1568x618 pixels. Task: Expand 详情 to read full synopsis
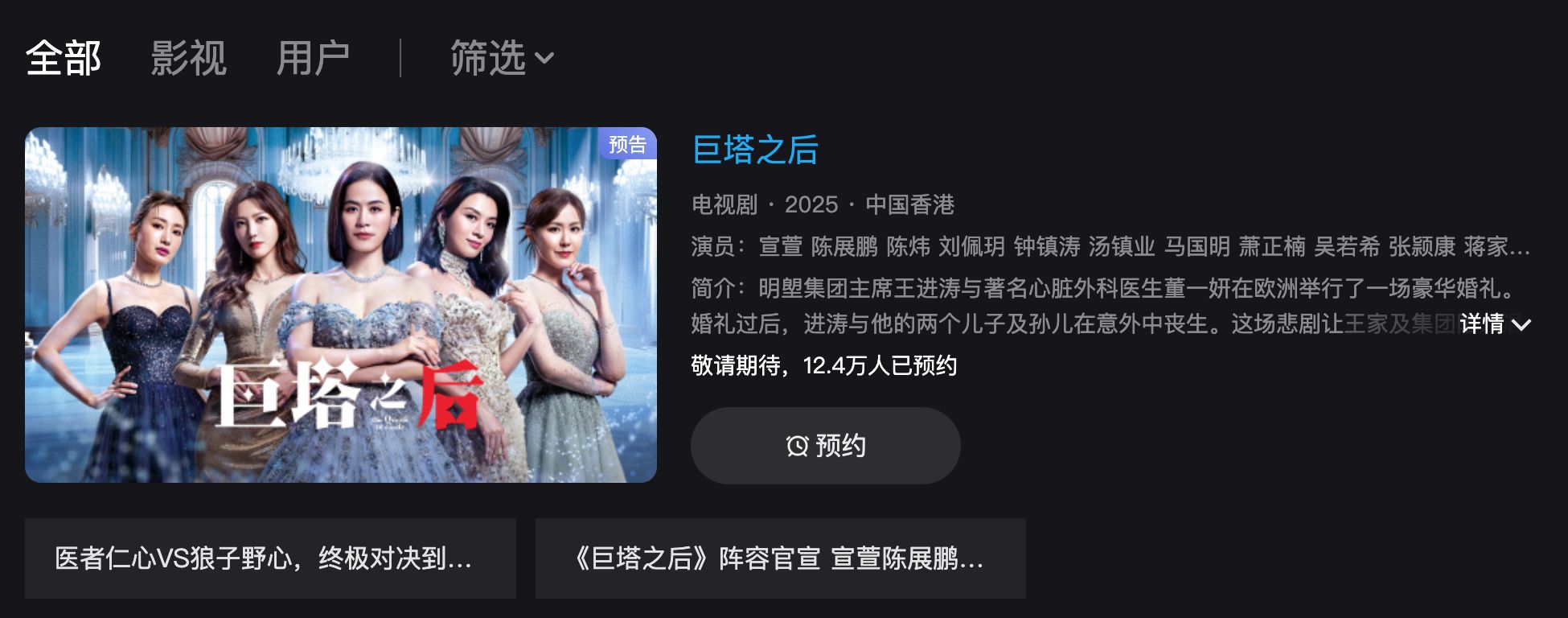[x=1495, y=323]
